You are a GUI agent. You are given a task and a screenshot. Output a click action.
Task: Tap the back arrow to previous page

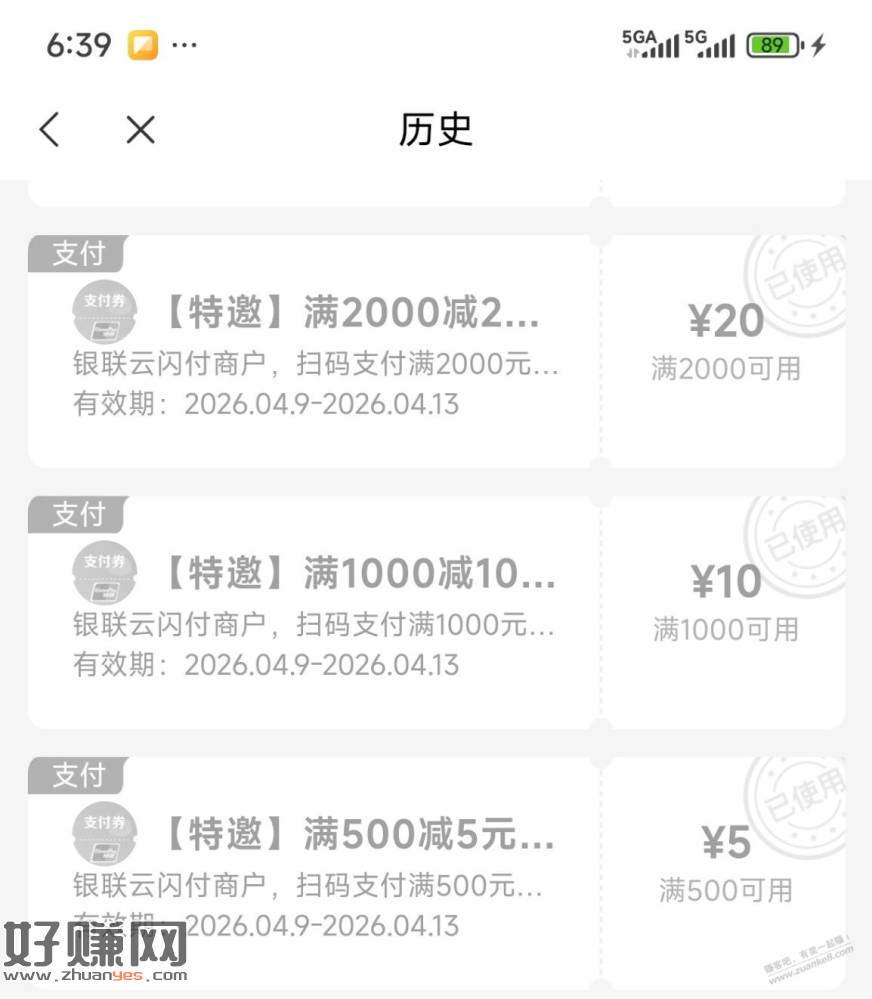[49, 130]
